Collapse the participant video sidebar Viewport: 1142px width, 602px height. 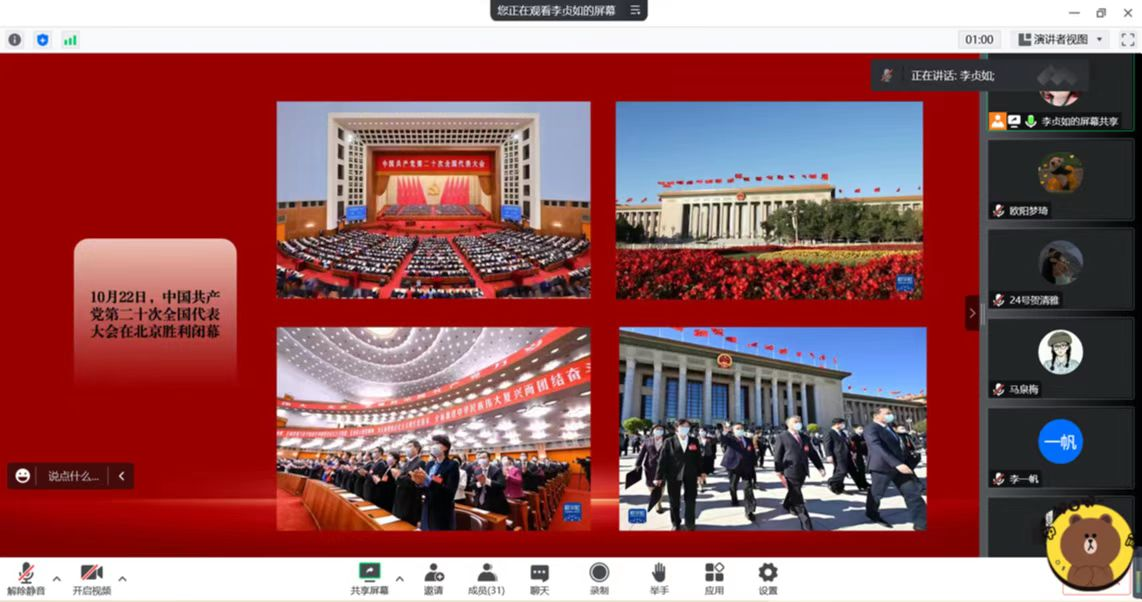pos(971,313)
